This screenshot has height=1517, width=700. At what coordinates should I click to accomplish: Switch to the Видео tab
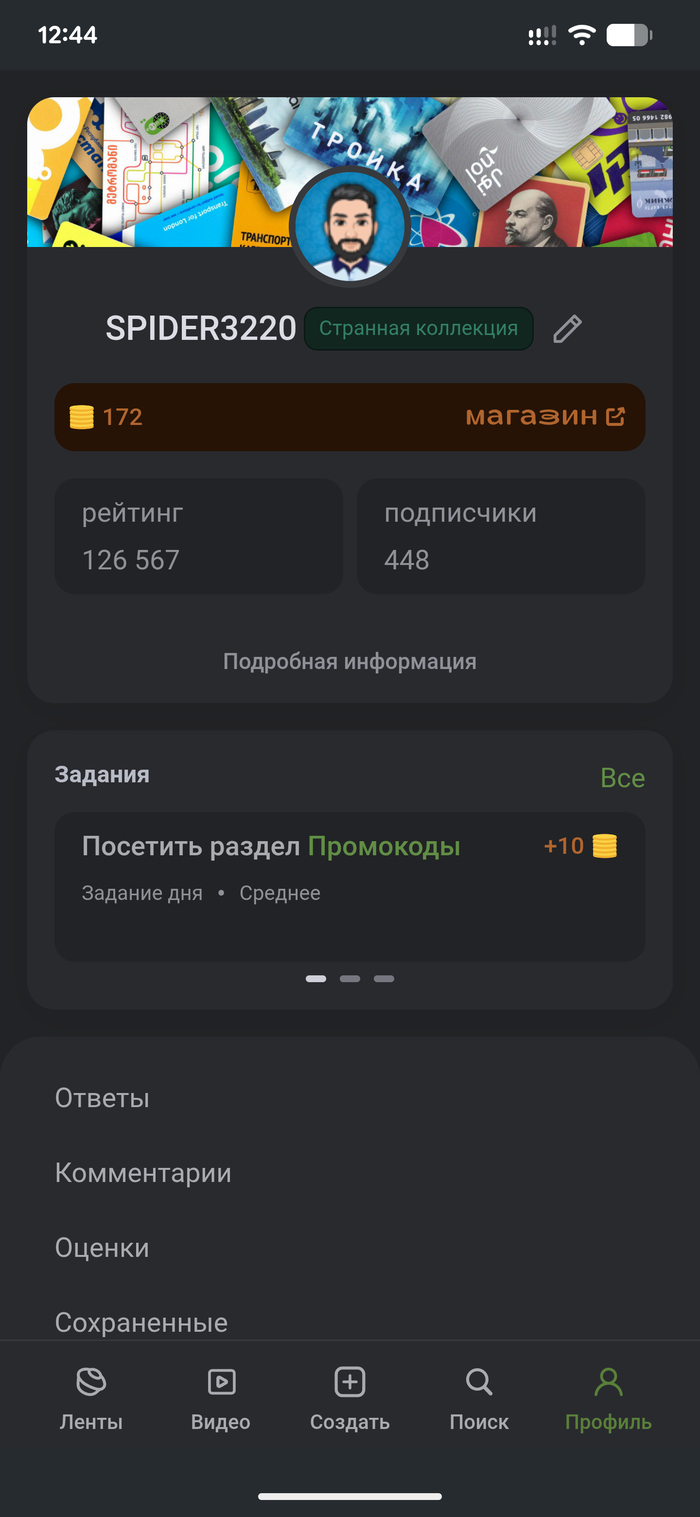click(x=220, y=1399)
